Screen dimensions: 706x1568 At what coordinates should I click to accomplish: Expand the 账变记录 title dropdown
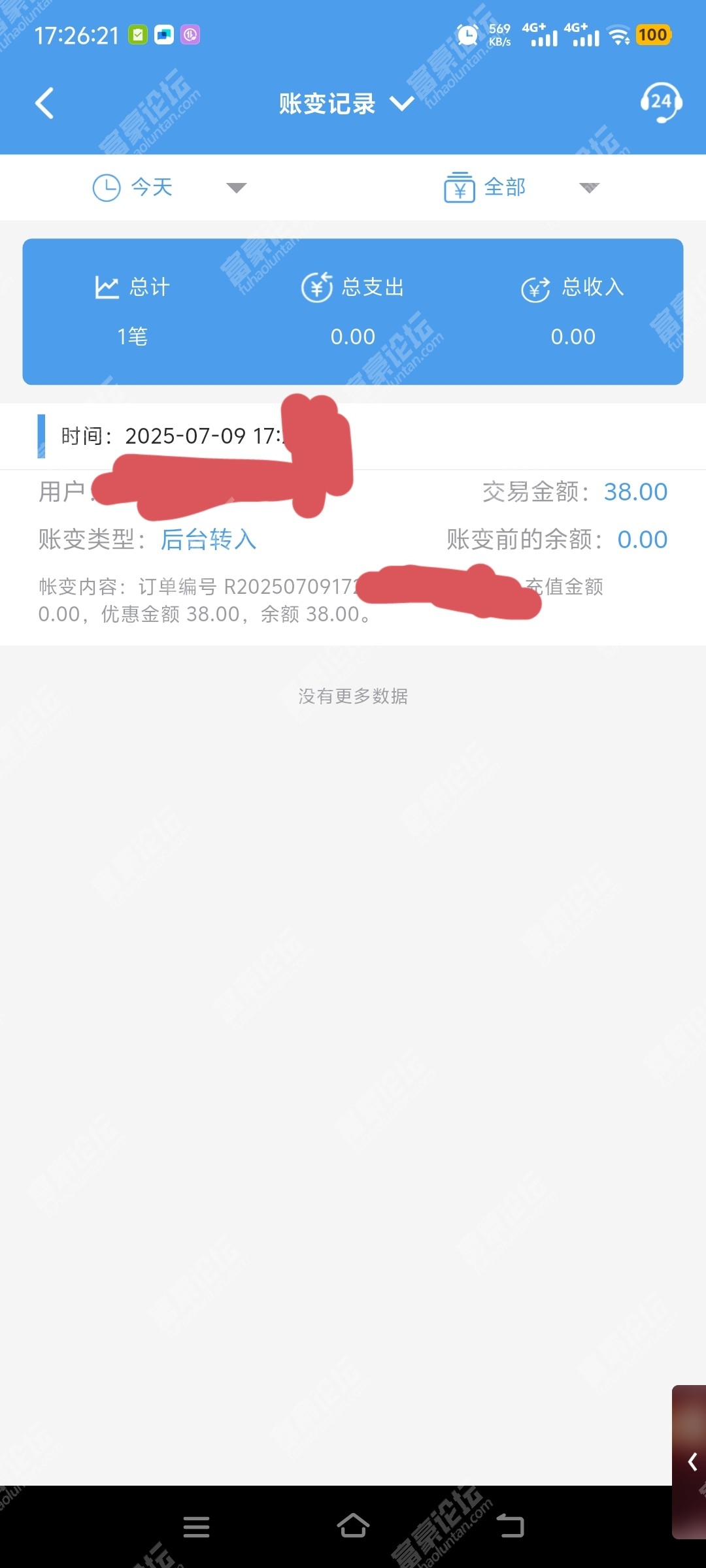(346, 103)
